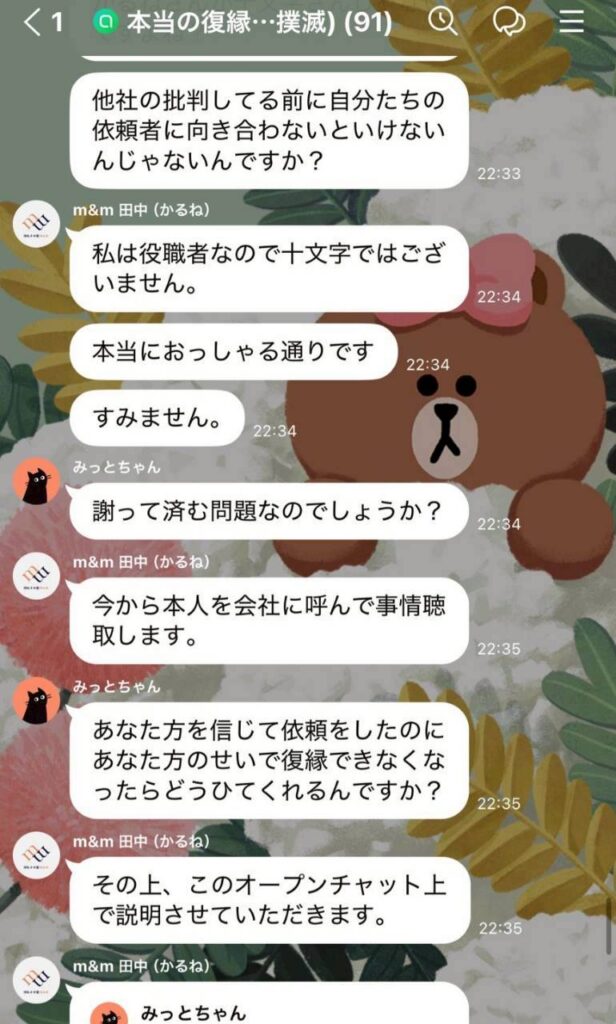Open the notes speech-bubble icon in header

point(509,22)
